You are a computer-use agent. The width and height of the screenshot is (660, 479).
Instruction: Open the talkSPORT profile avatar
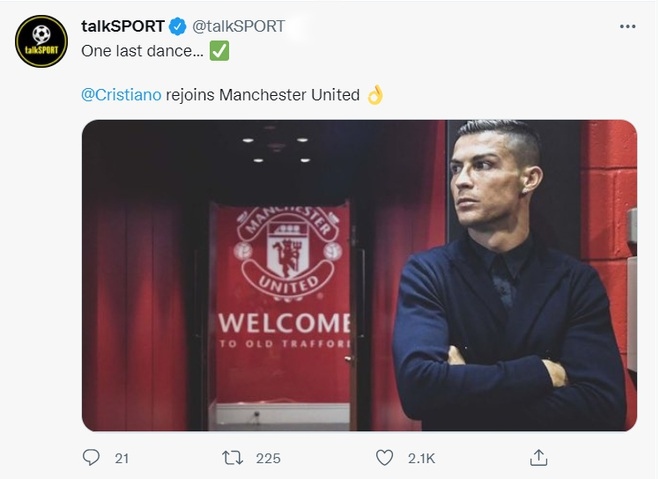tap(42, 42)
